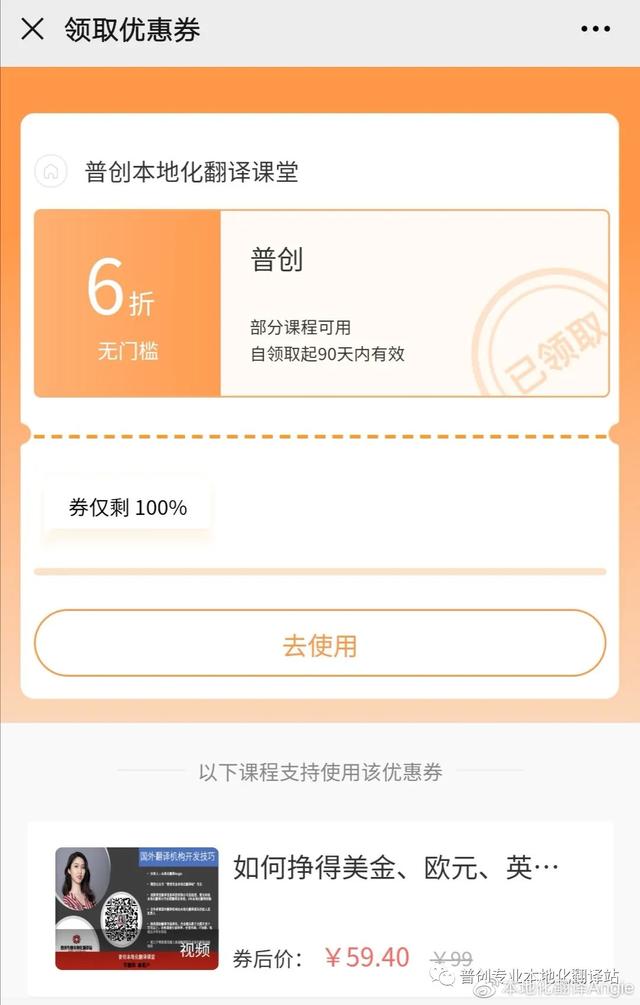This screenshot has width=640, height=1005.
Task: Open the three-dot overflow menu
Action: coord(594,29)
